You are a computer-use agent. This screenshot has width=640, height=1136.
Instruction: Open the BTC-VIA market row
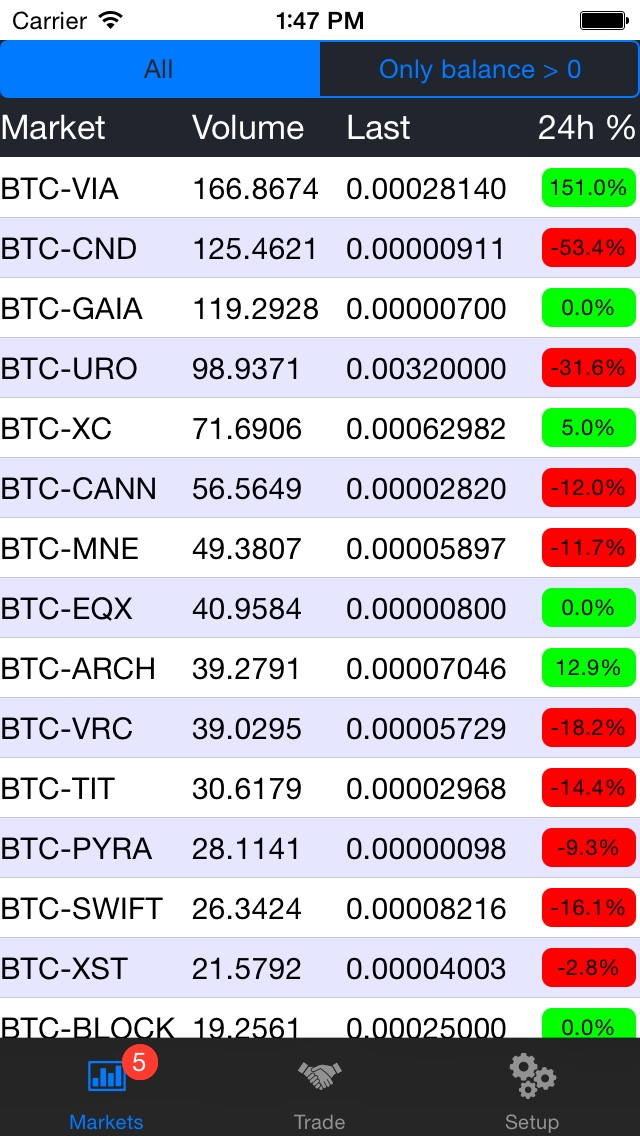coord(320,188)
